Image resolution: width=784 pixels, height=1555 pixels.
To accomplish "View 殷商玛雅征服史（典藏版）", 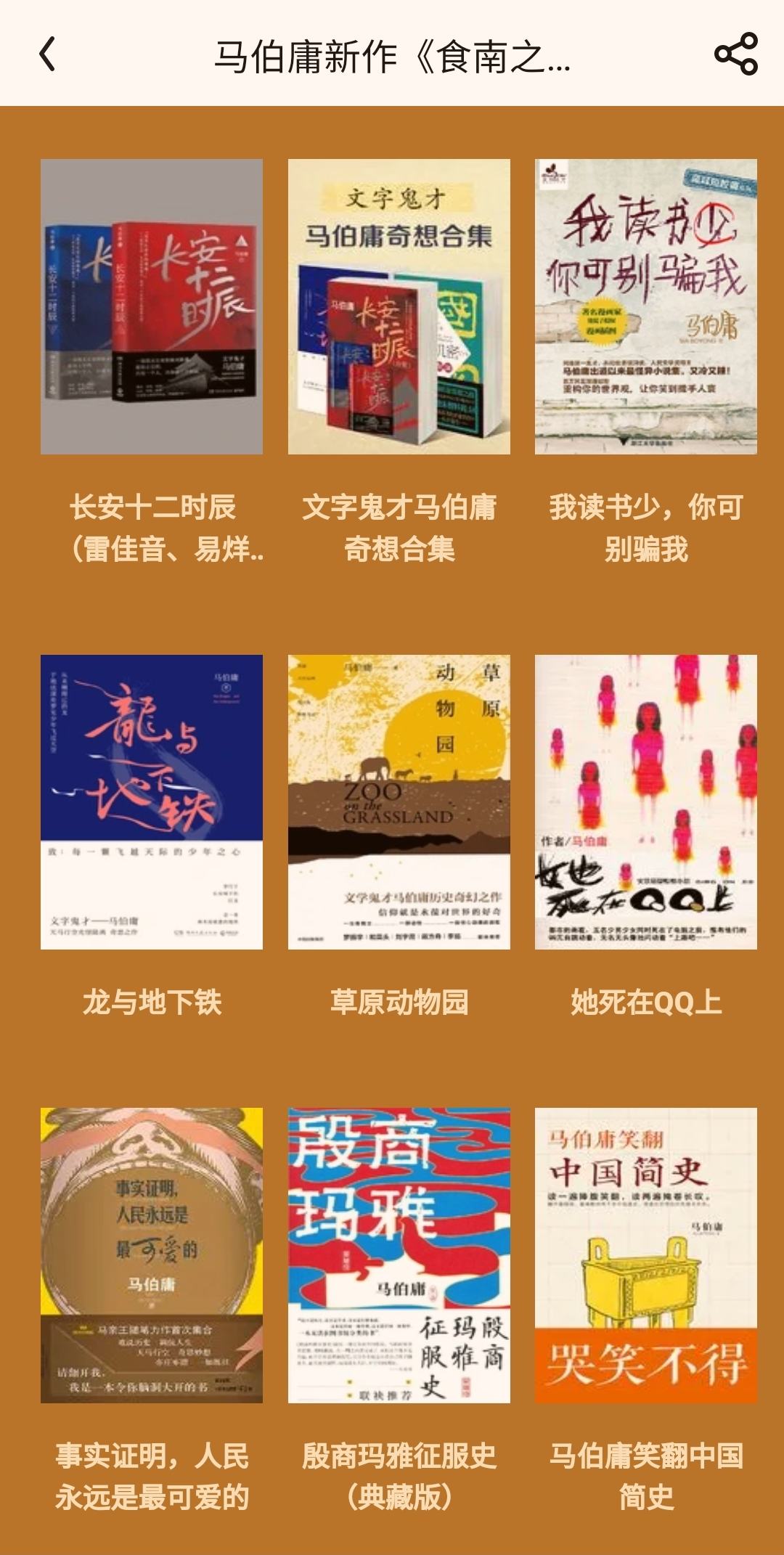I will [399, 1255].
